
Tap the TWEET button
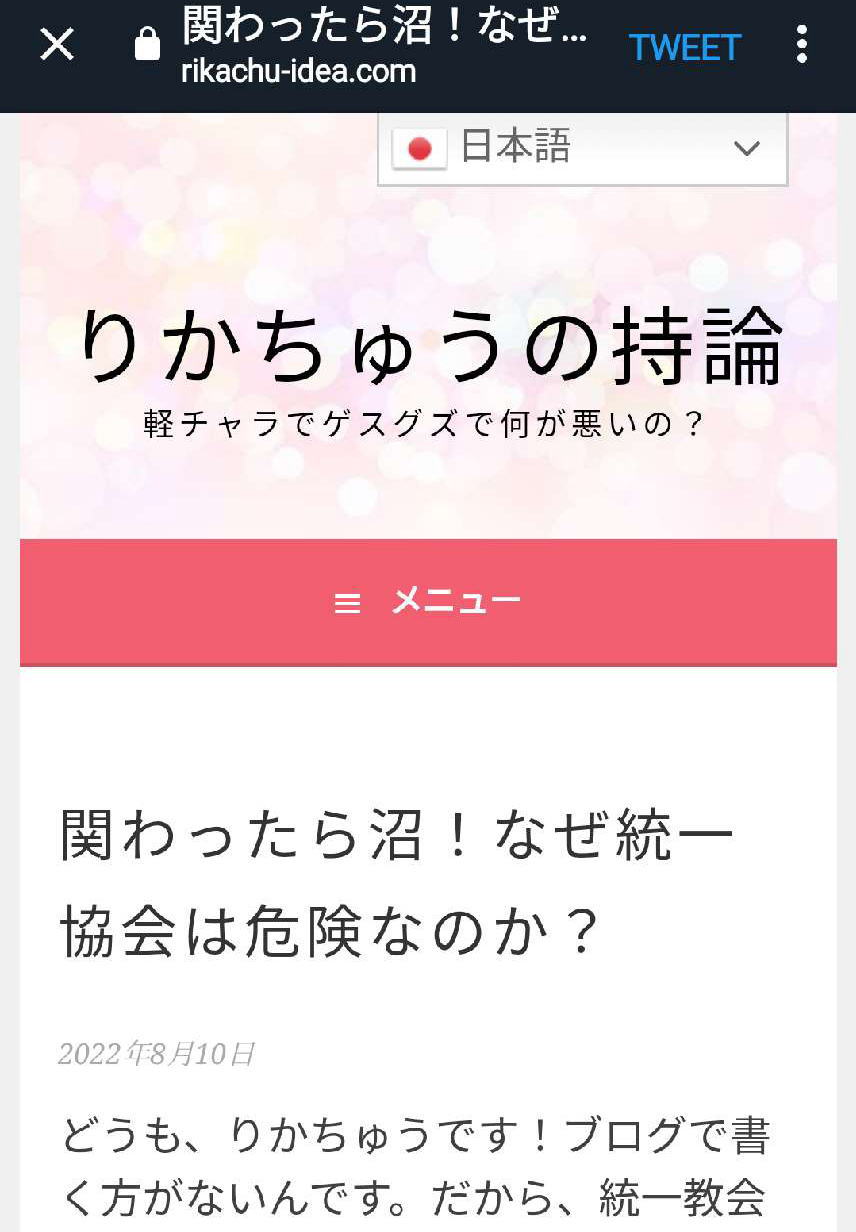685,47
